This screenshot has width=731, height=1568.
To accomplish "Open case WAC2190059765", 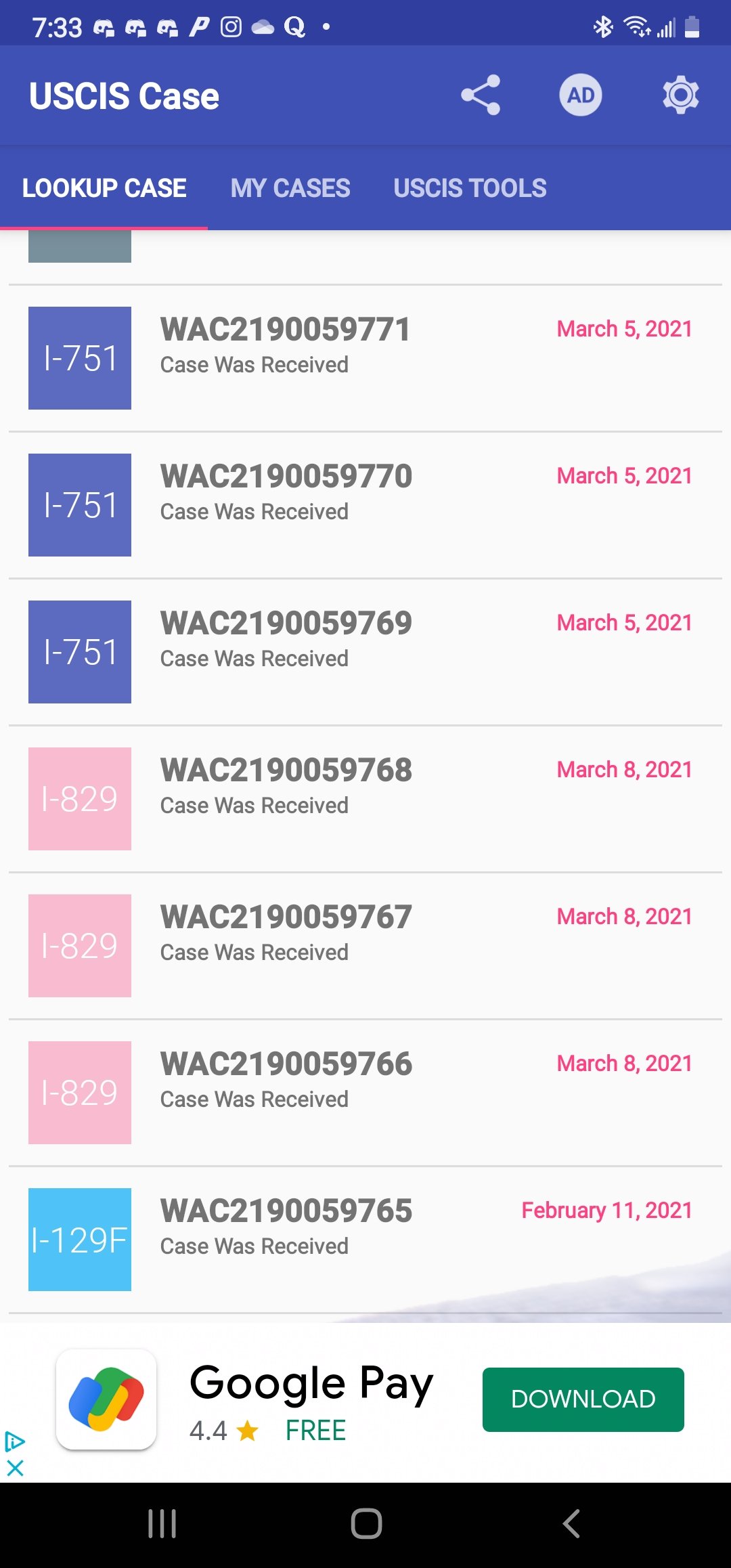I will tap(365, 1240).
